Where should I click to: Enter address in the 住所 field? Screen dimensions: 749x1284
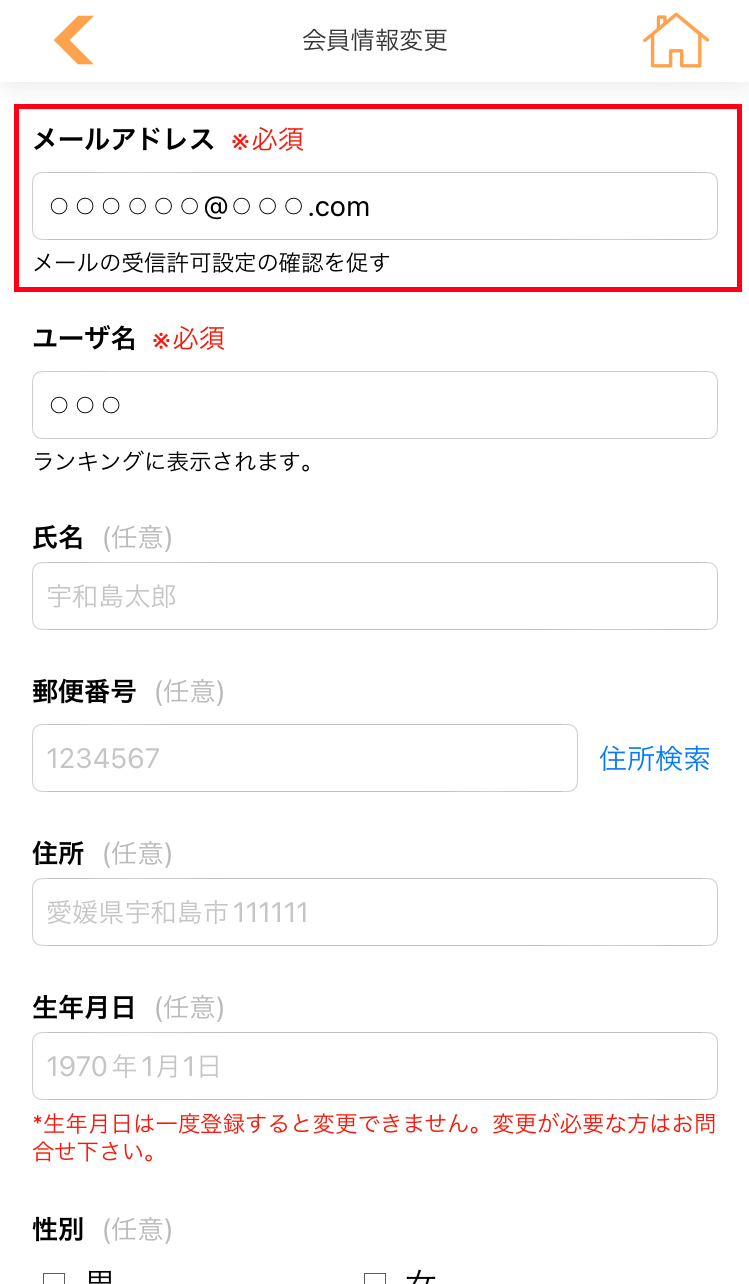[375, 912]
